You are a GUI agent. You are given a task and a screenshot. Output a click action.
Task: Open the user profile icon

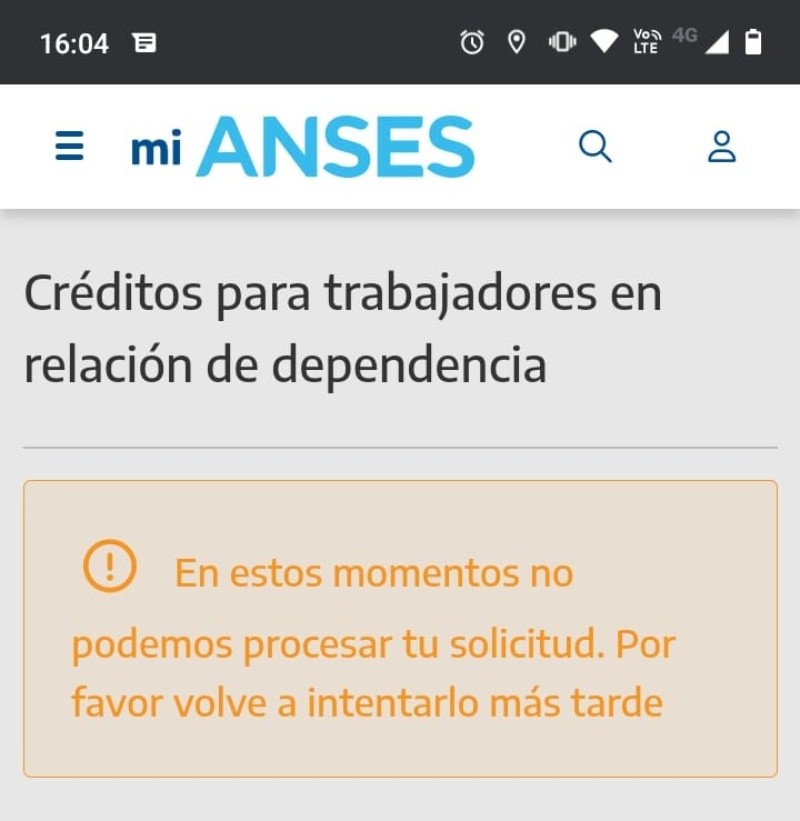coord(721,147)
